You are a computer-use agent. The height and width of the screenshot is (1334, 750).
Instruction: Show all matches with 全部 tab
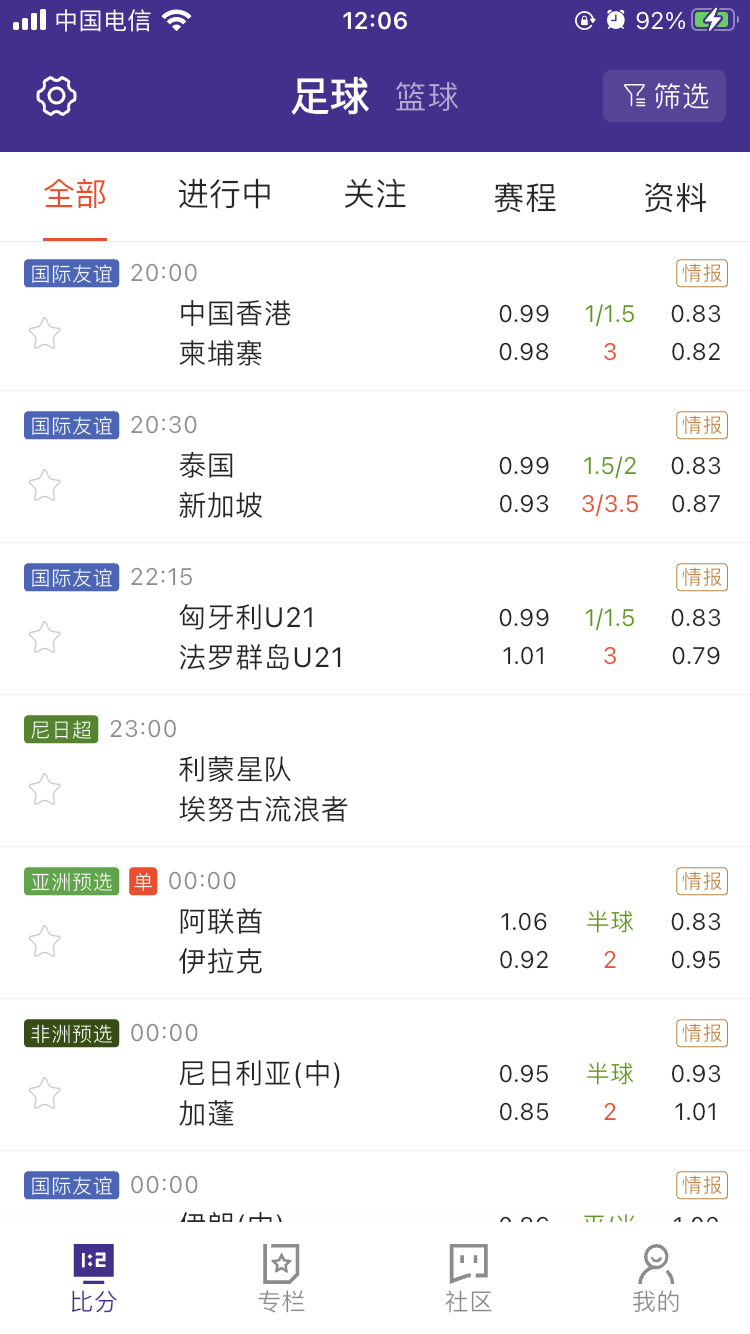point(75,194)
